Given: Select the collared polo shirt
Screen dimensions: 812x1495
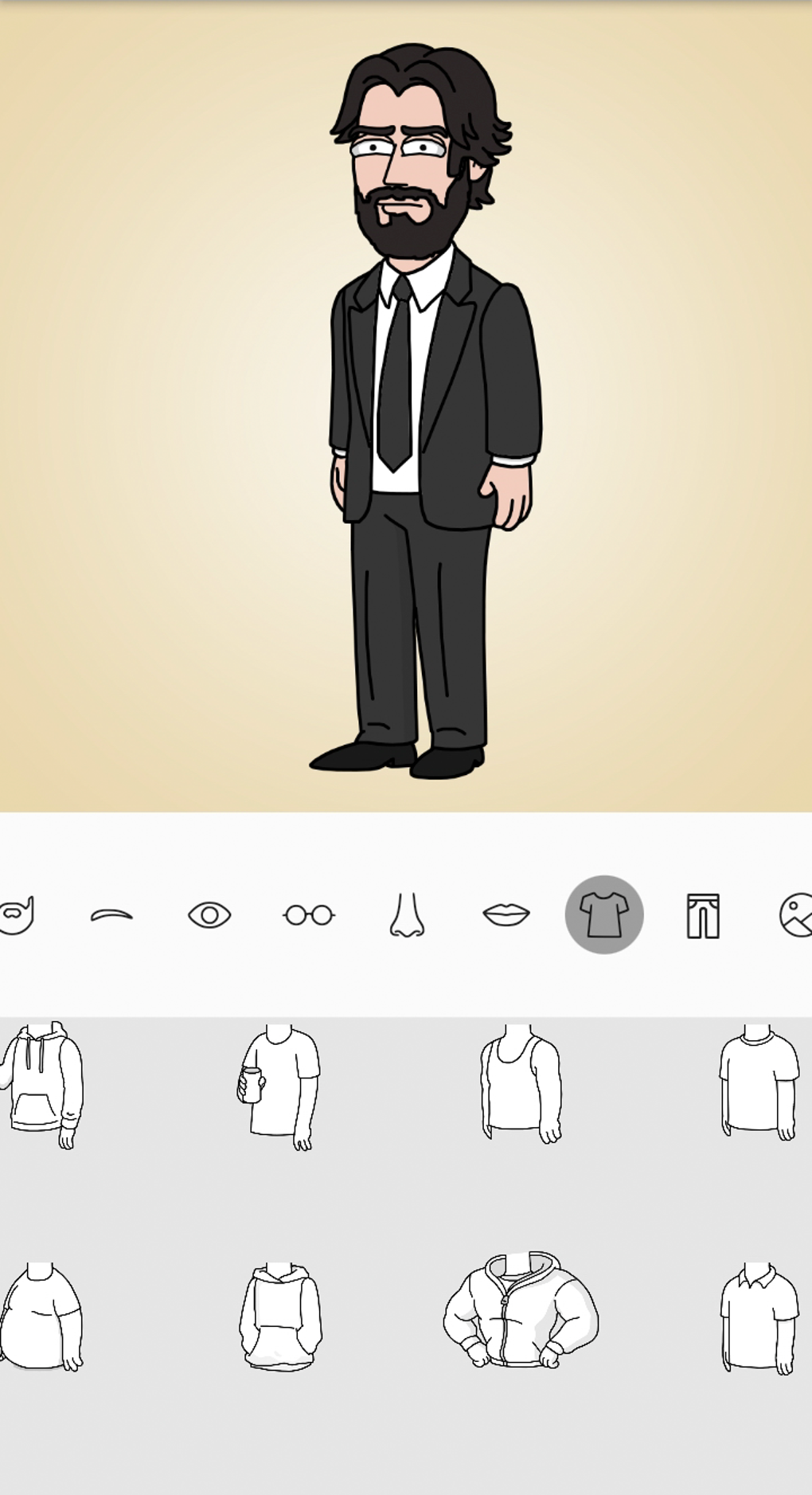Looking at the screenshot, I should point(759,1318).
